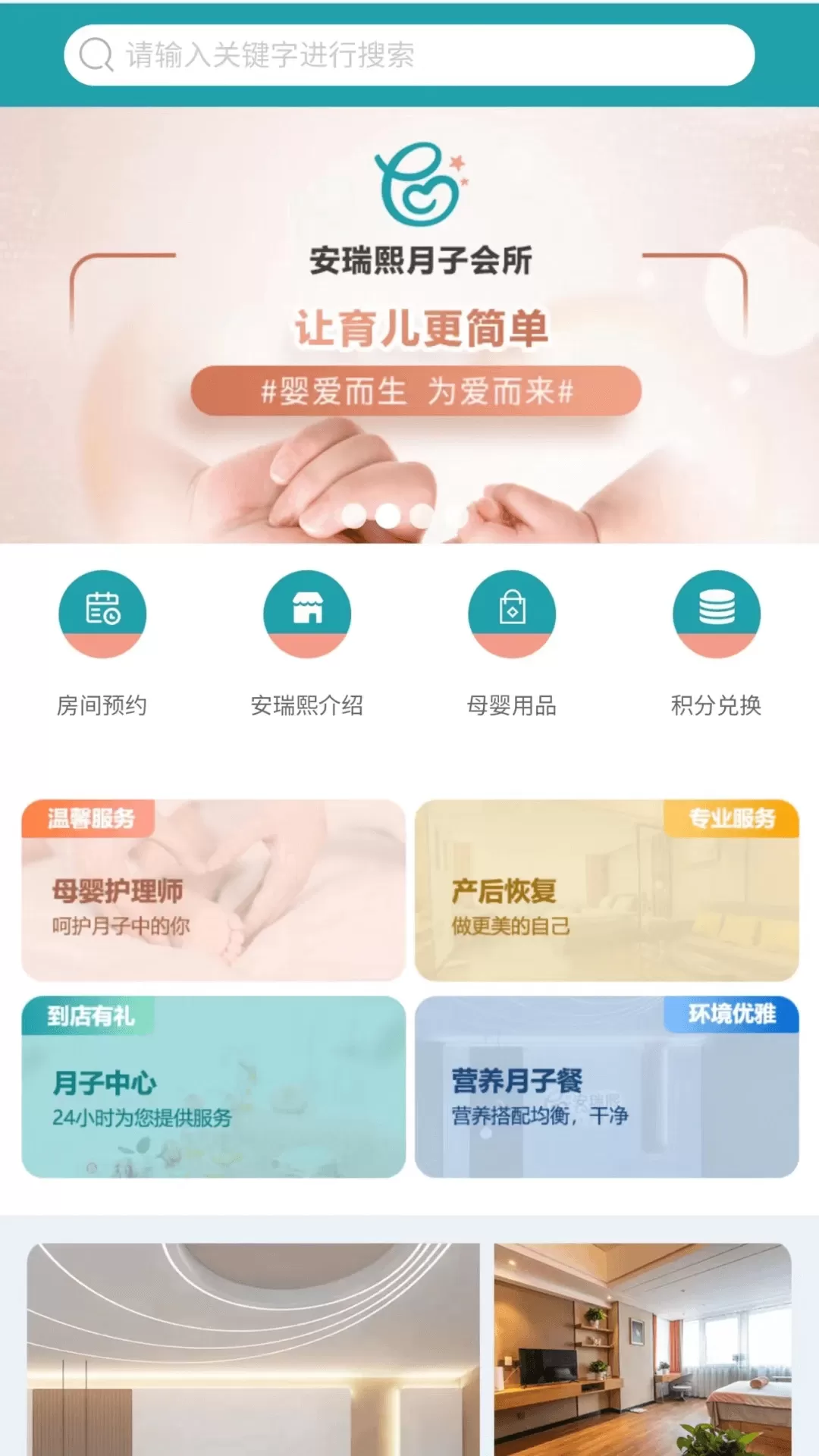Screen dimensions: 819x1456
Task: Open the 月子中心 card
Action: point(213,1087)
